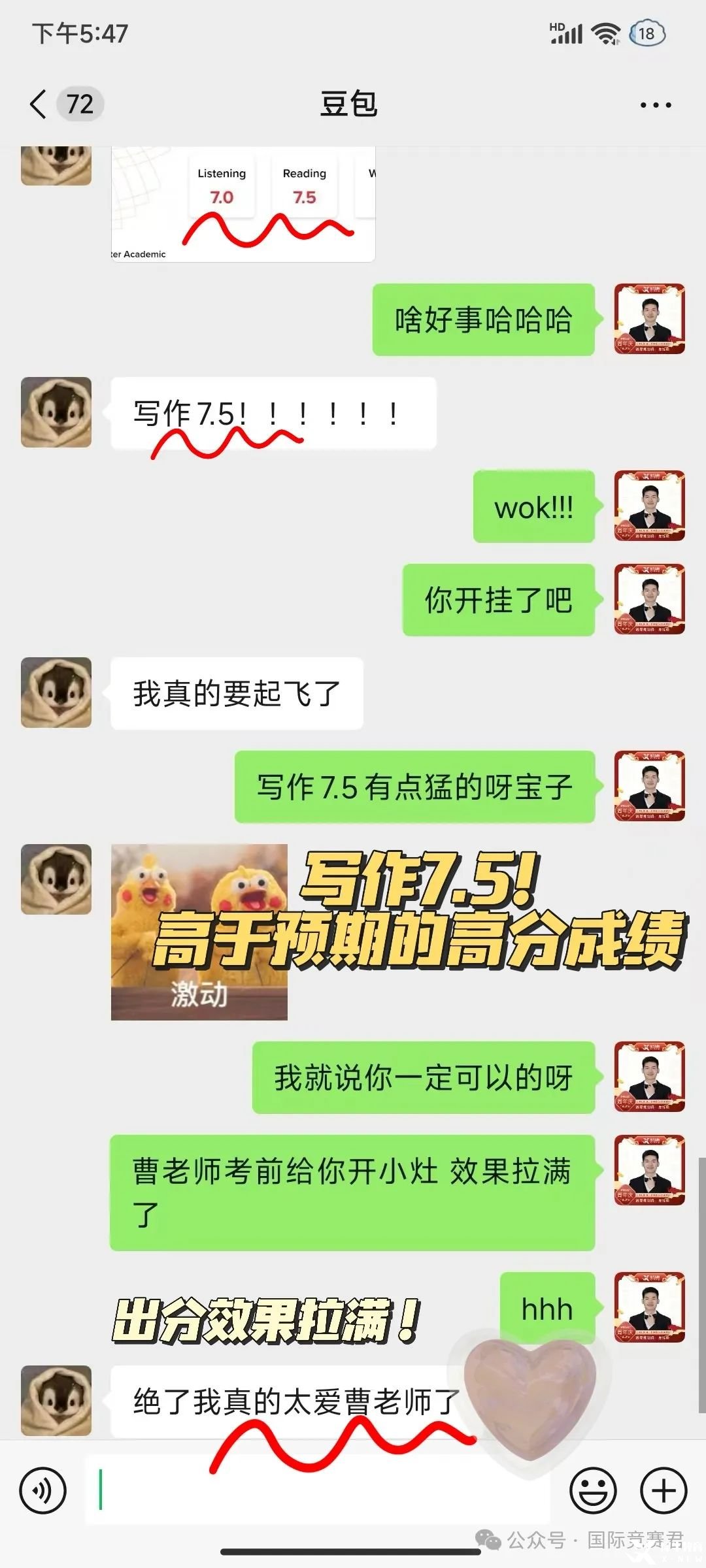
Task: Open contact avatar beside 我真的要起飞了
Action: coord(56,693)
